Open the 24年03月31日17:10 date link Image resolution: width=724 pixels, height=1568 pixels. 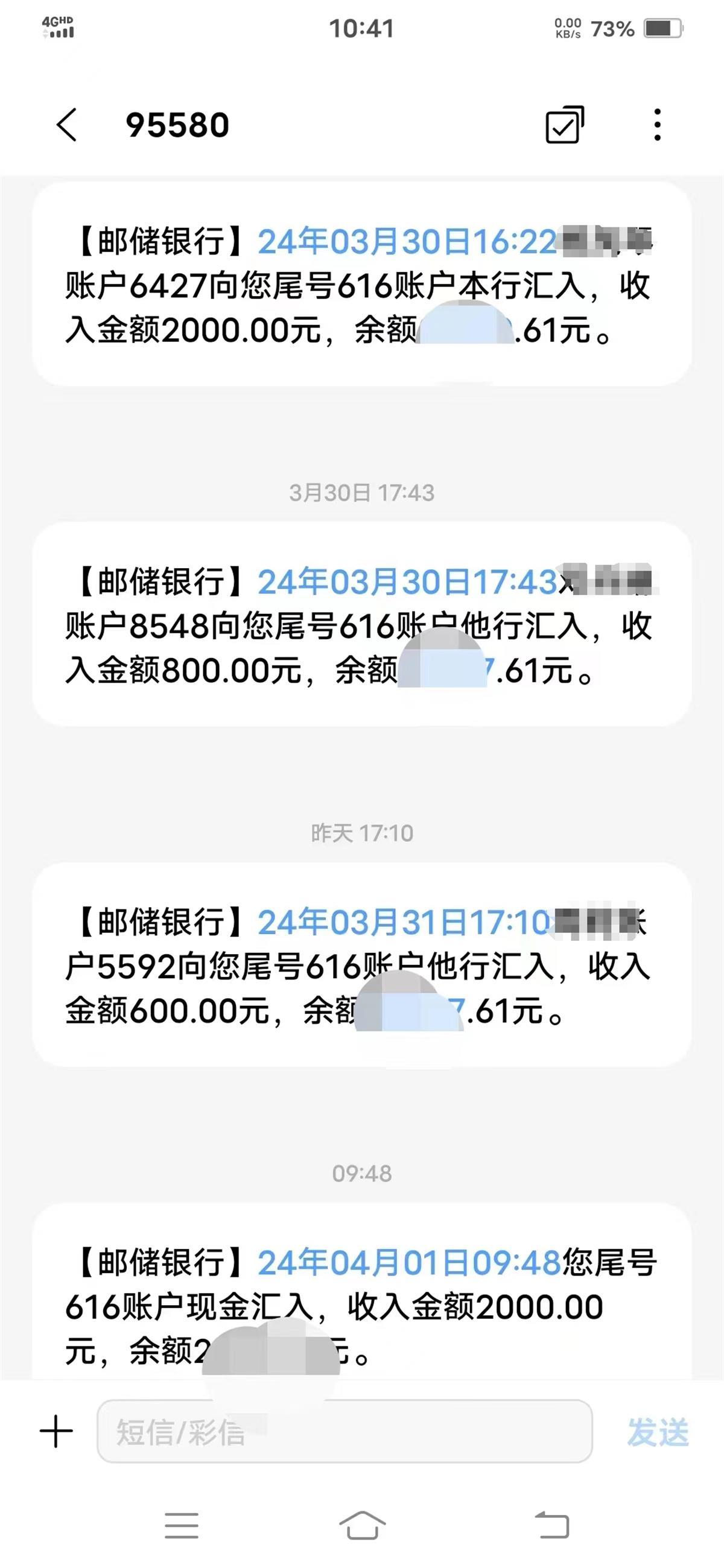point(404,922)
